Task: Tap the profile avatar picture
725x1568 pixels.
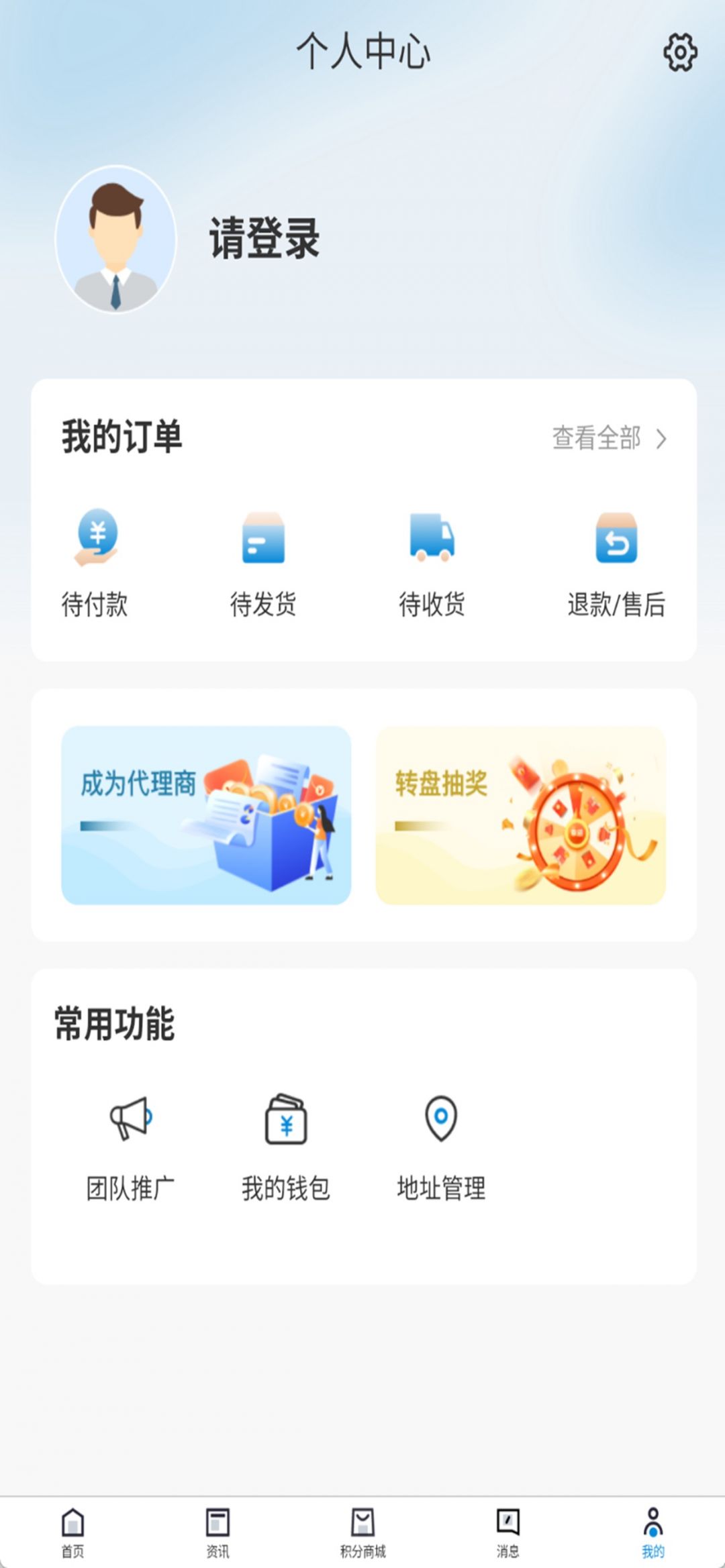Action: (115, 240)
